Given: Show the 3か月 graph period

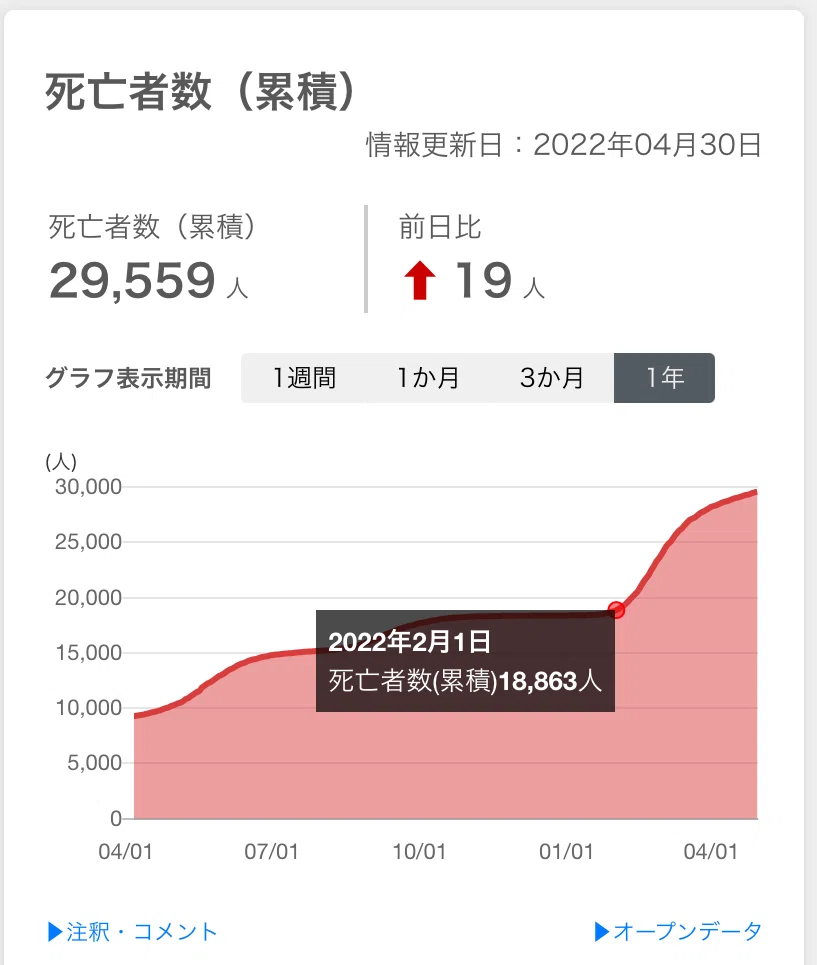Looking at the screenshot, I should [x=552, y=378].
